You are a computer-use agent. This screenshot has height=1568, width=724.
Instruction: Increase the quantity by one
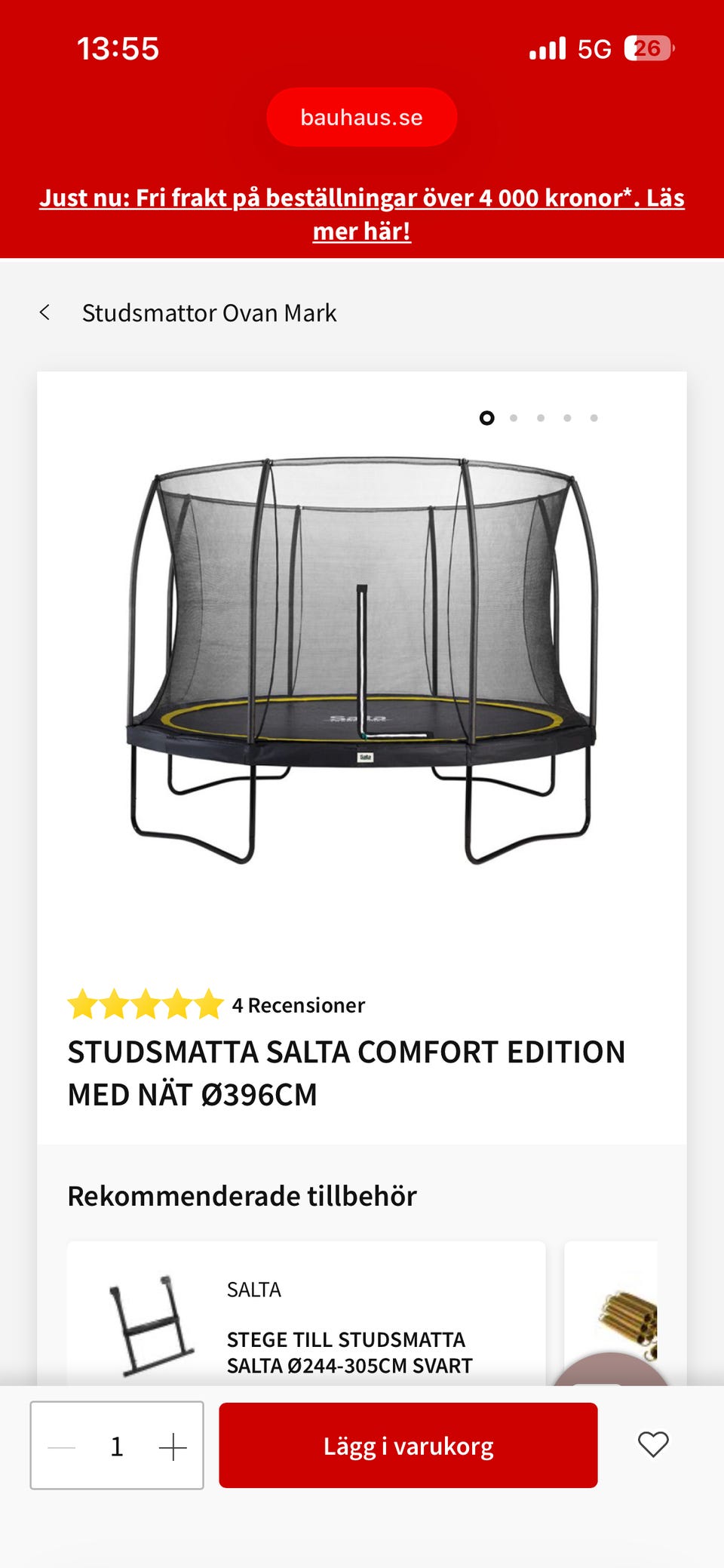tap(173, 1447)
